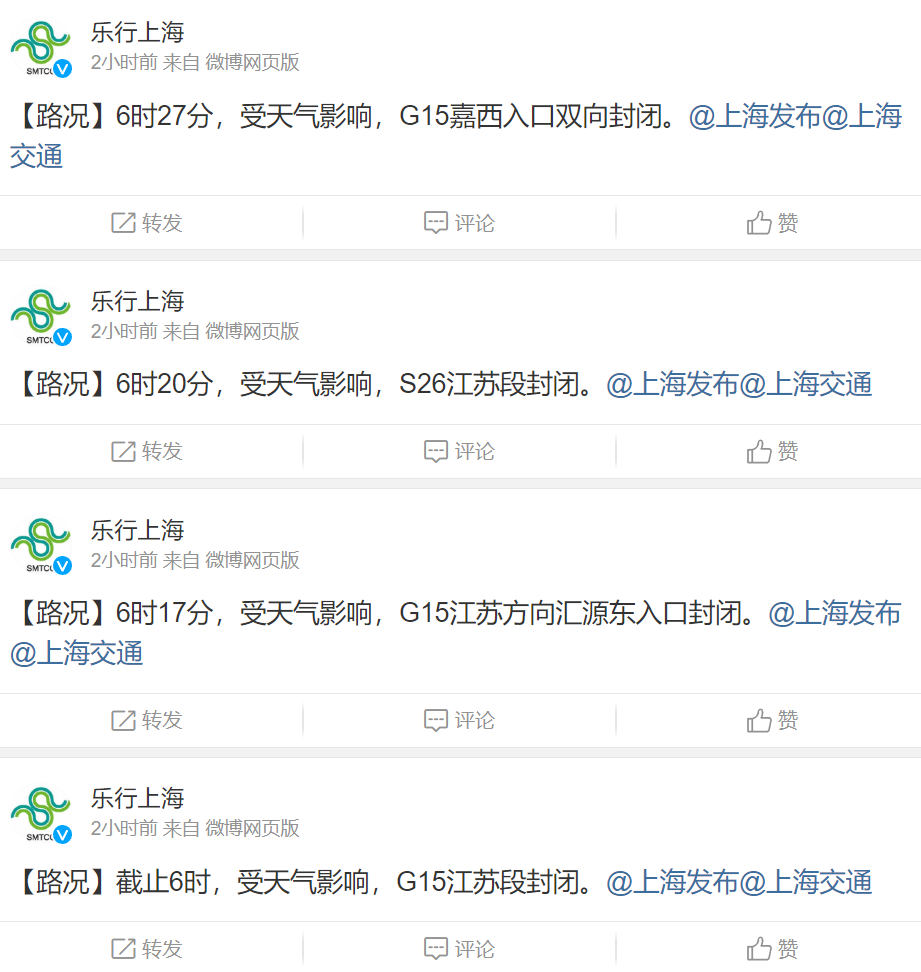Comment on the 截止6时 G15江苏段封闭 post
This screenshot has width=921, height=972.
click(459, 948)
